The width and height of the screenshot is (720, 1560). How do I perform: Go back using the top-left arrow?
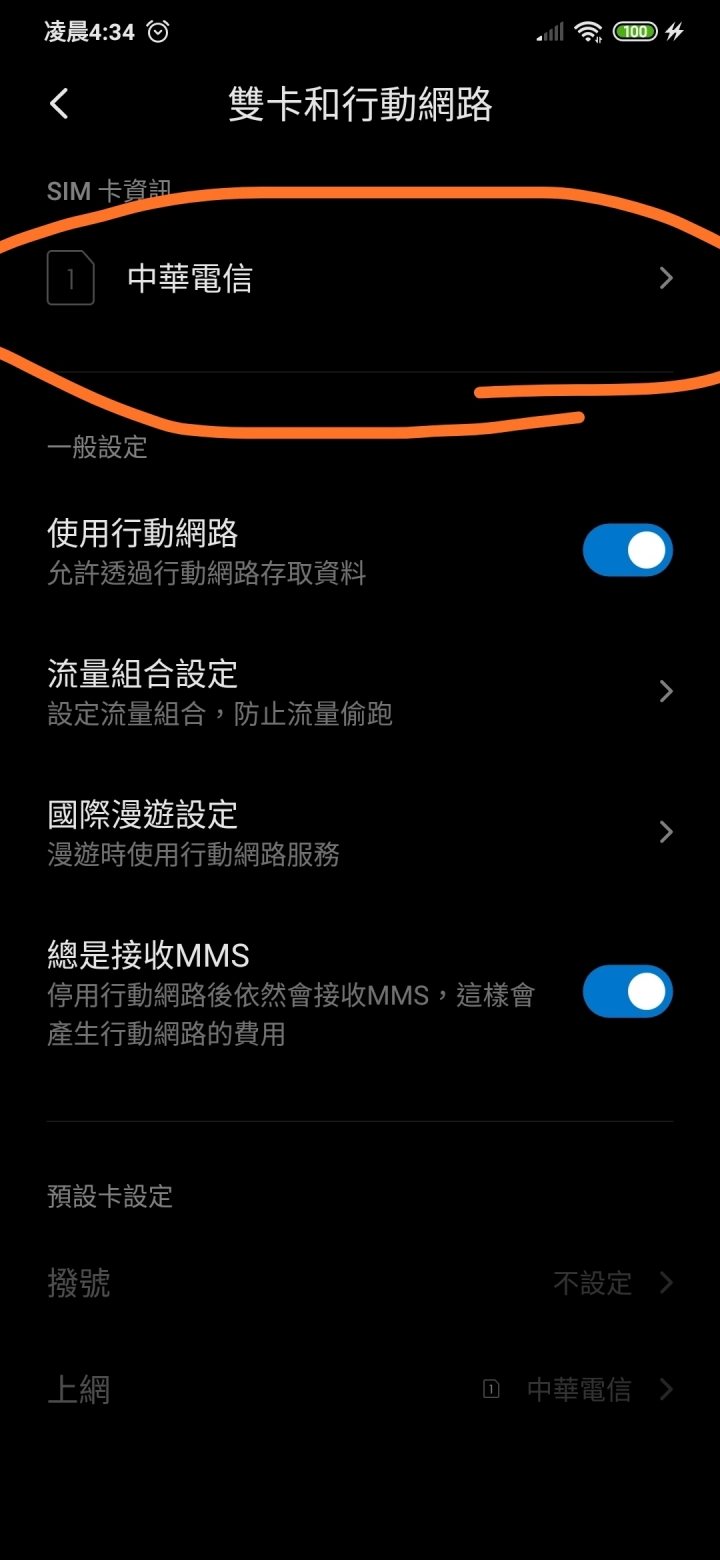pos(60,104)
